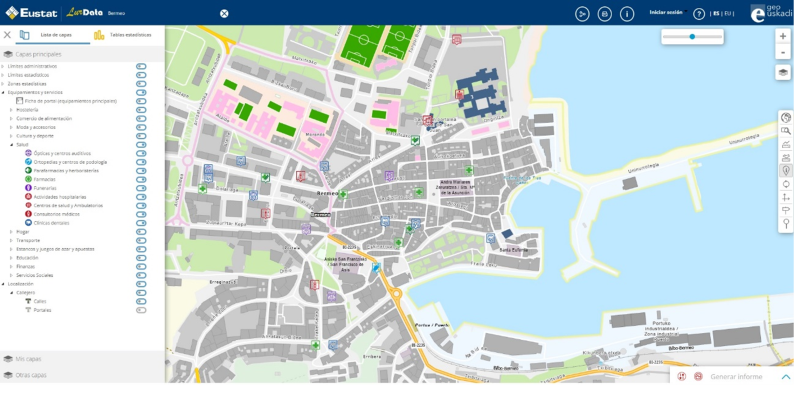Toggle visibility of Farmacias layer
The width and height of the screenshot is (800, 400).
tap(141, 179)
